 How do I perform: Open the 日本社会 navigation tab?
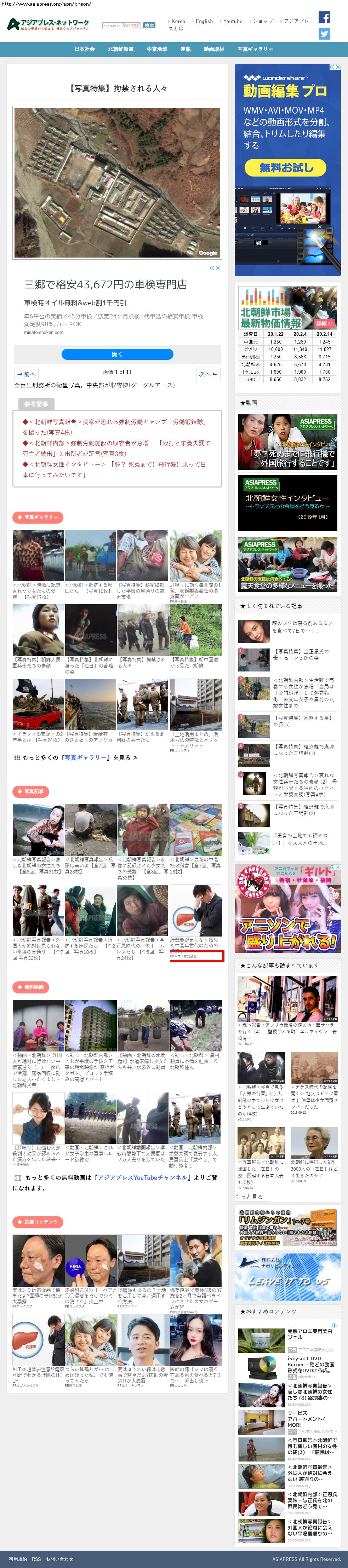(85, 49)
